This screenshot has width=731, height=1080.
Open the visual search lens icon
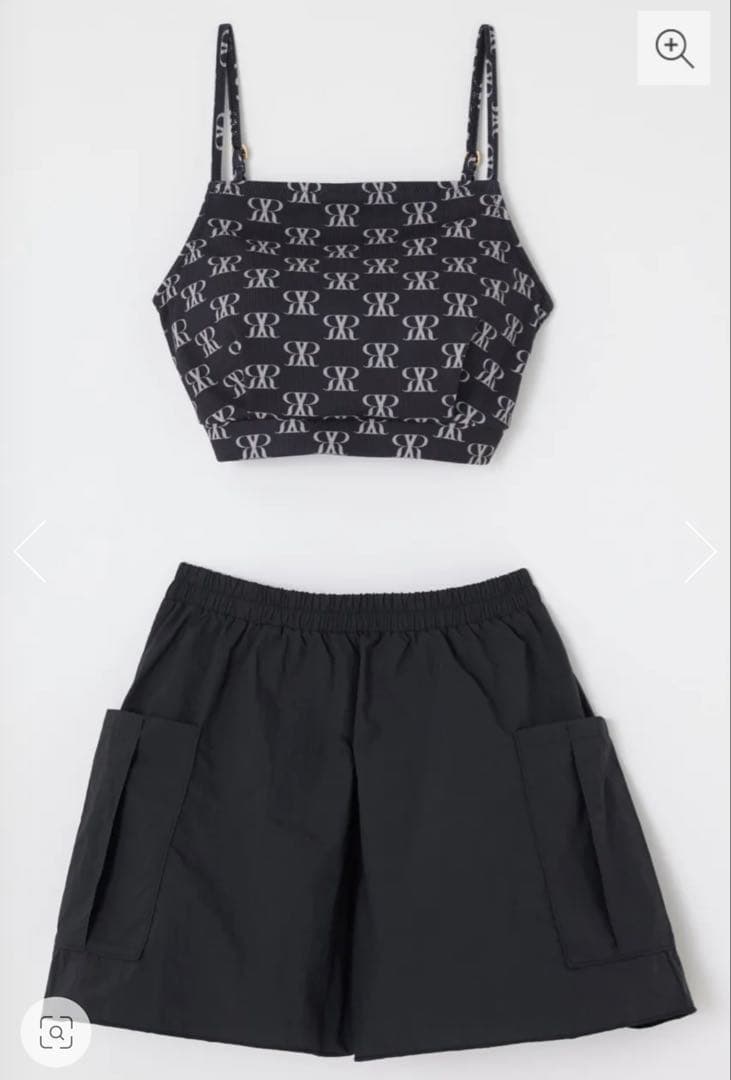56,1032
